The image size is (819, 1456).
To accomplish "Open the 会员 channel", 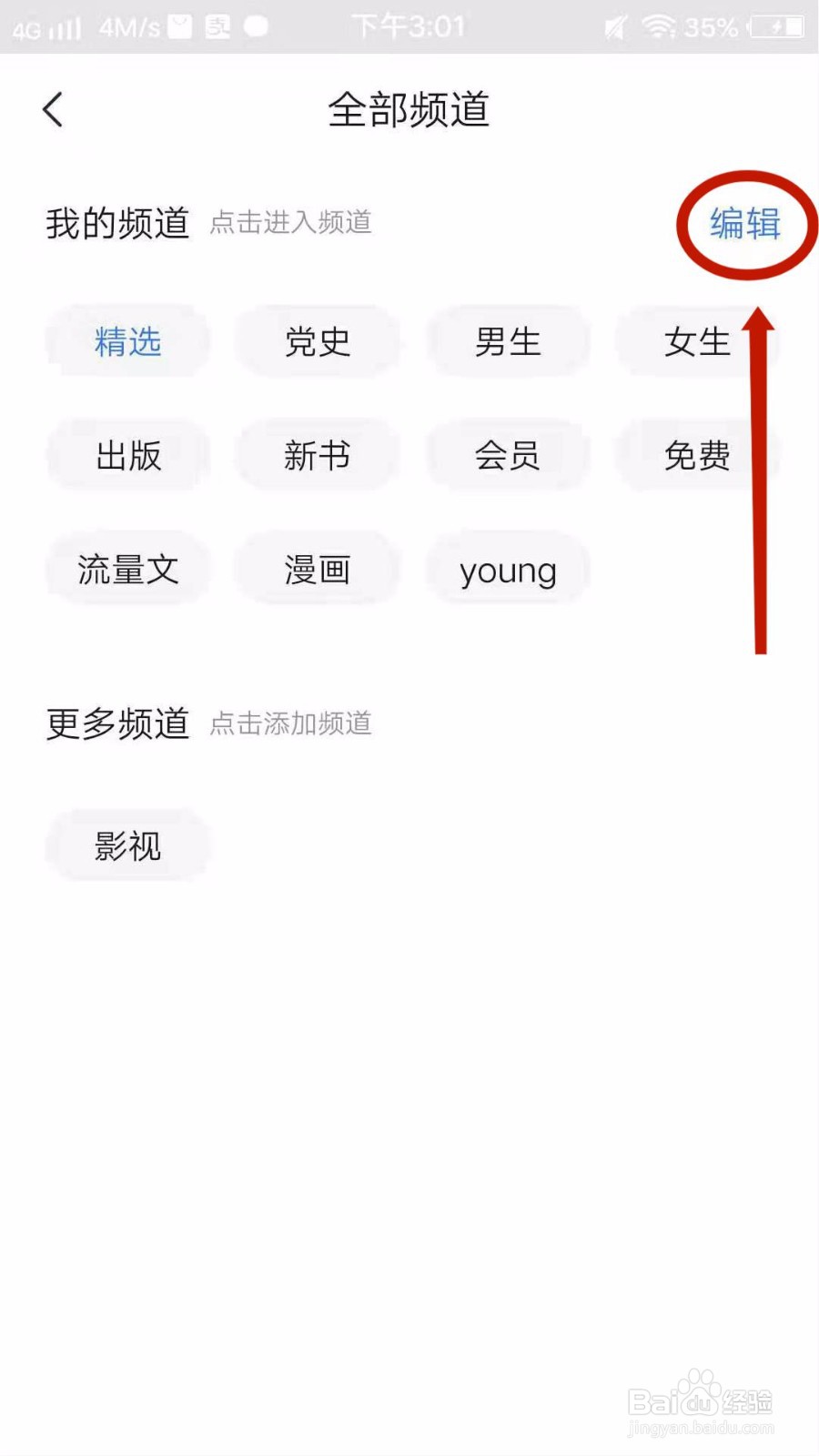I will 508,456.
